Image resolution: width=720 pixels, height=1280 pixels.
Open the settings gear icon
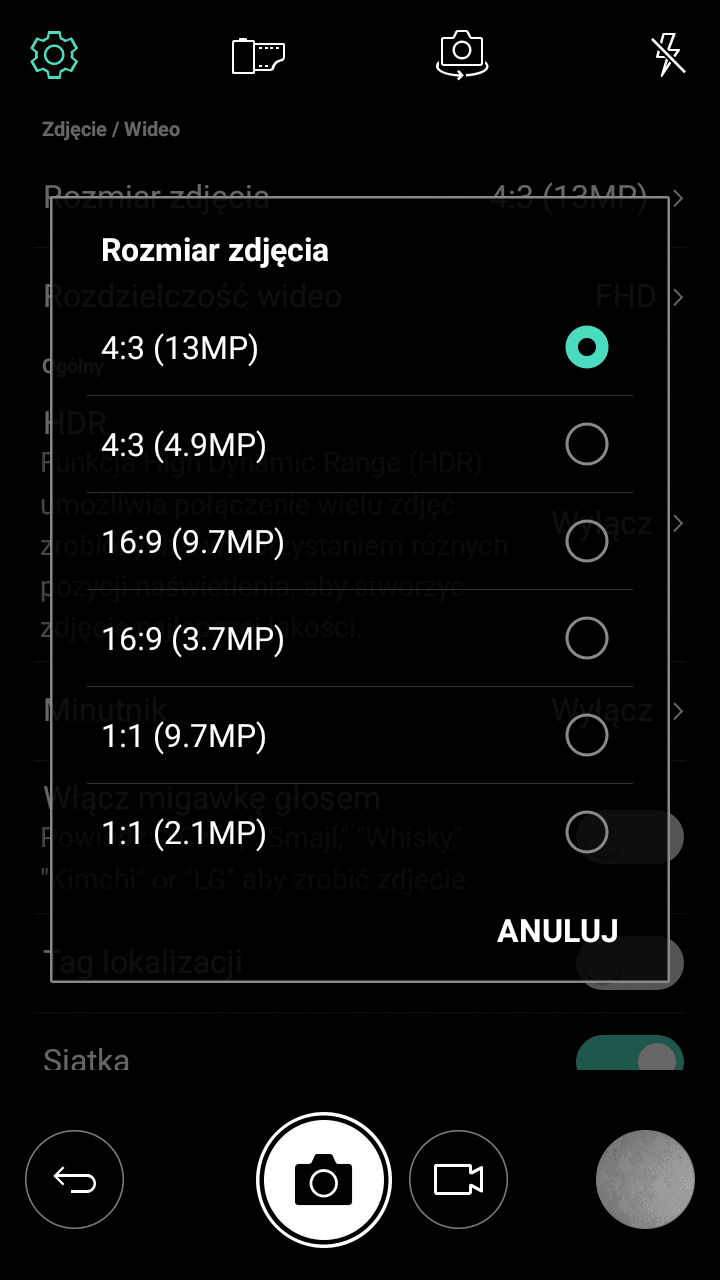click(x=55, y=55)
